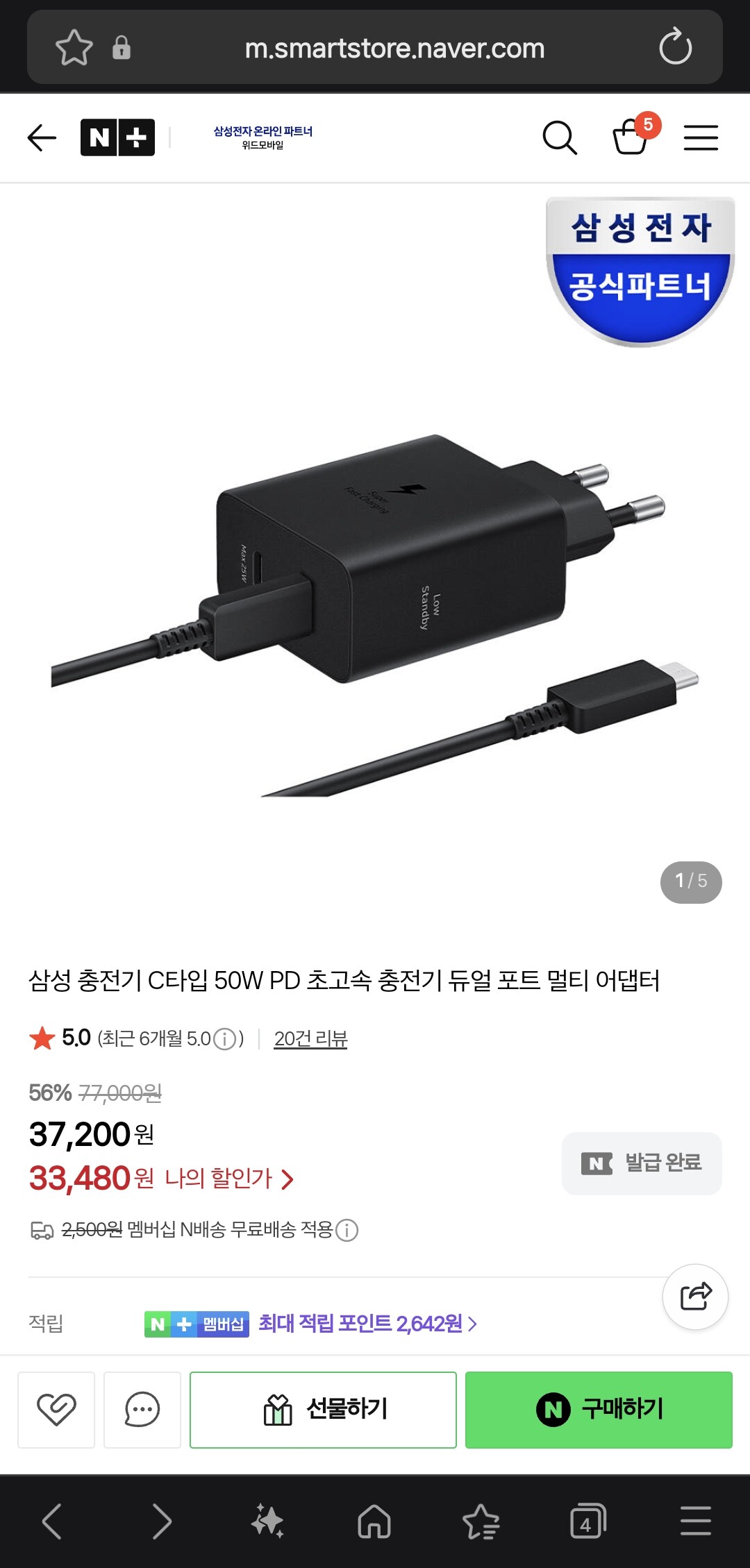Open the chat inquiry bubble
Viewport: 750px width, 1568px height.
point(142,1410)
